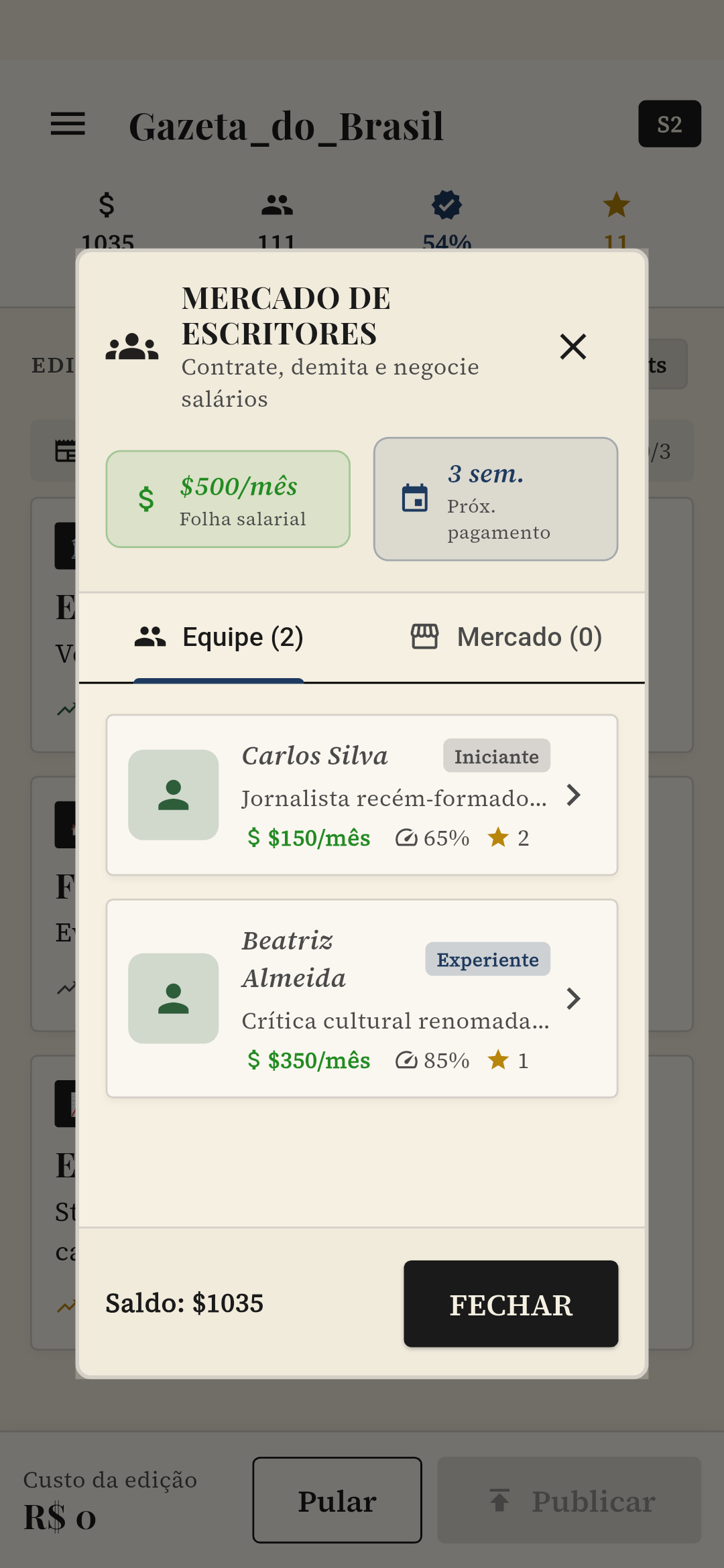Click Beatriz Almeida's profile avatar
This screenshot has height=1568, width=724.
(x=173, y=998)
